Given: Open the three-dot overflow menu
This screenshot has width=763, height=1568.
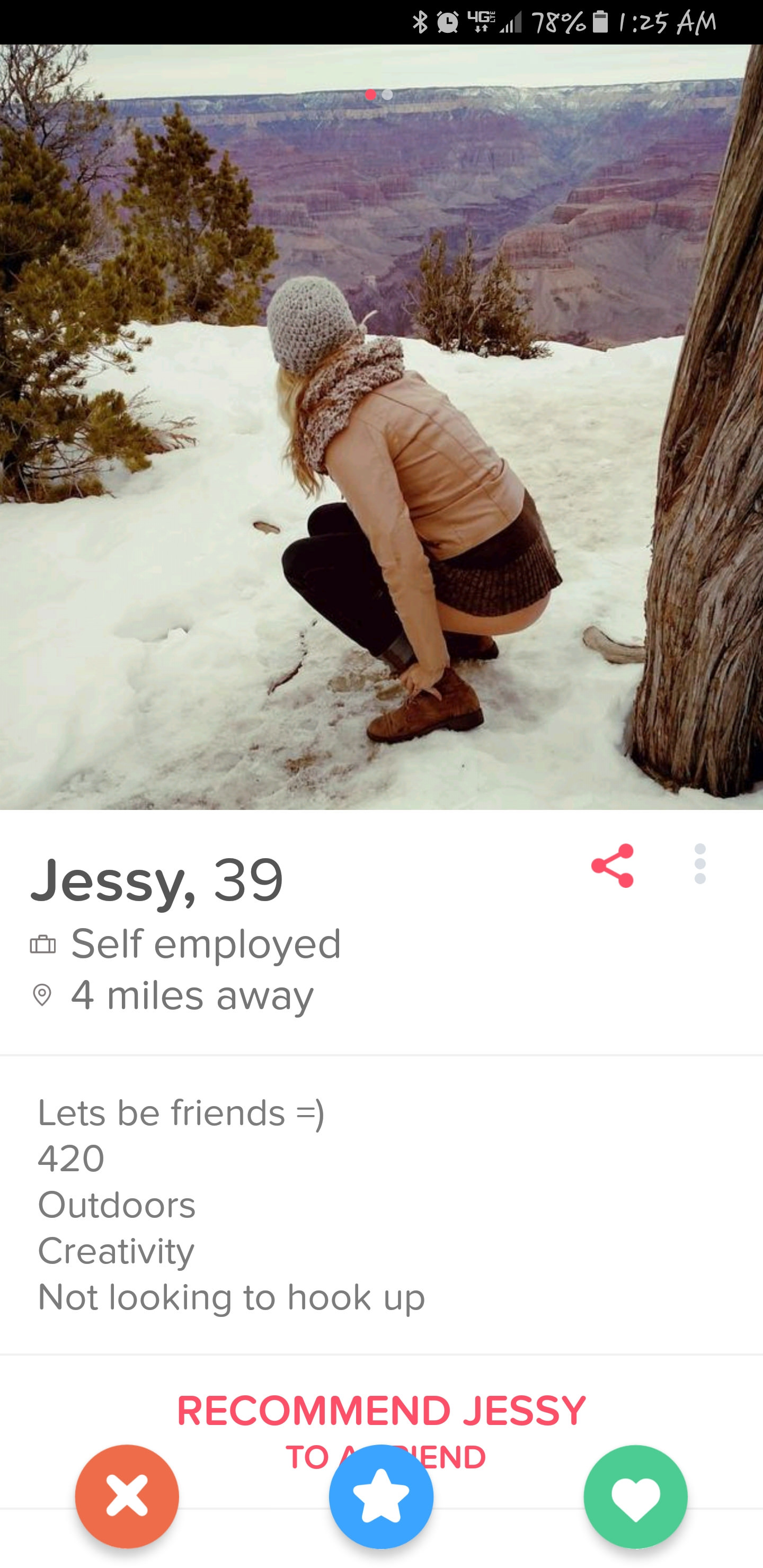Looking at the screenshot, I should click(x=699, y=864).
